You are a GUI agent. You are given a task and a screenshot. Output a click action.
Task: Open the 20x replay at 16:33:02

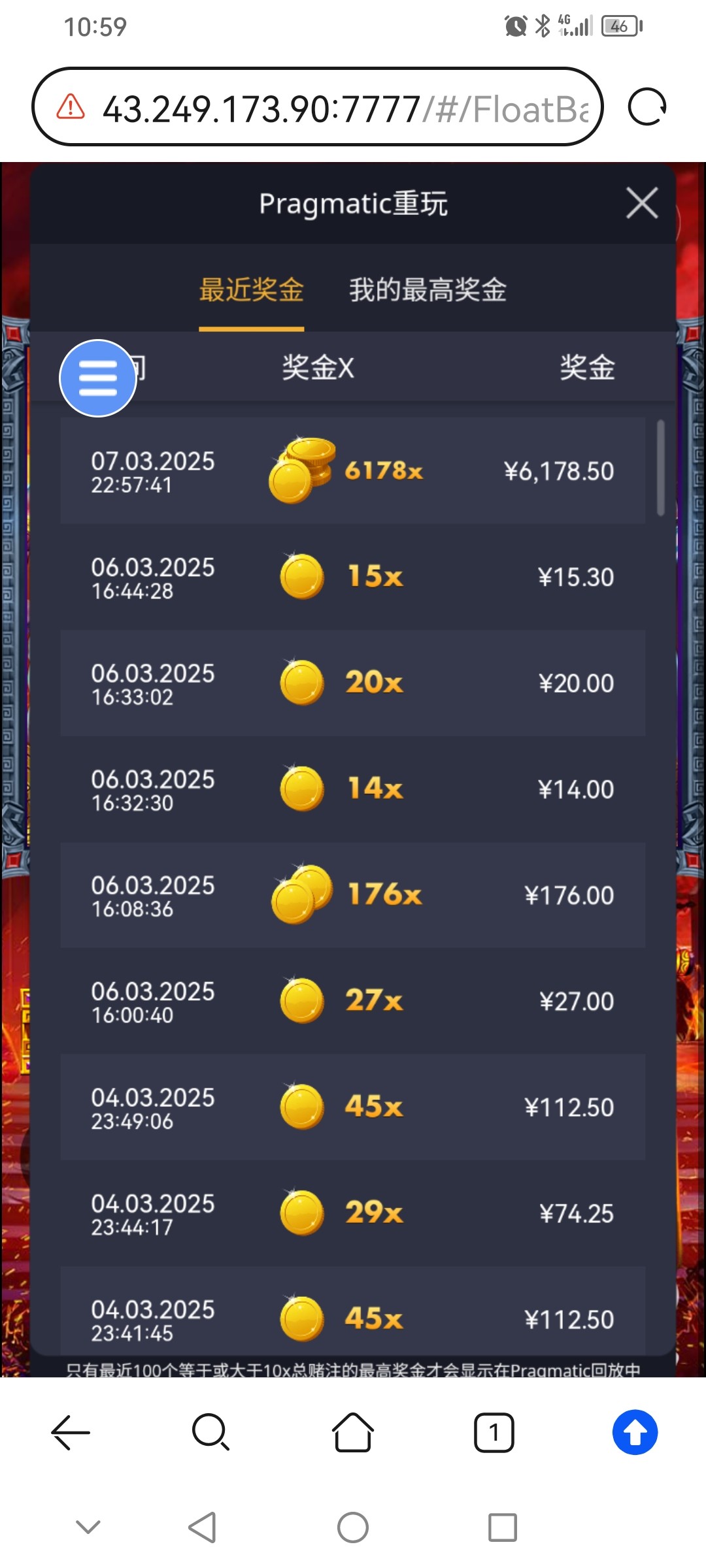[353, 683]
